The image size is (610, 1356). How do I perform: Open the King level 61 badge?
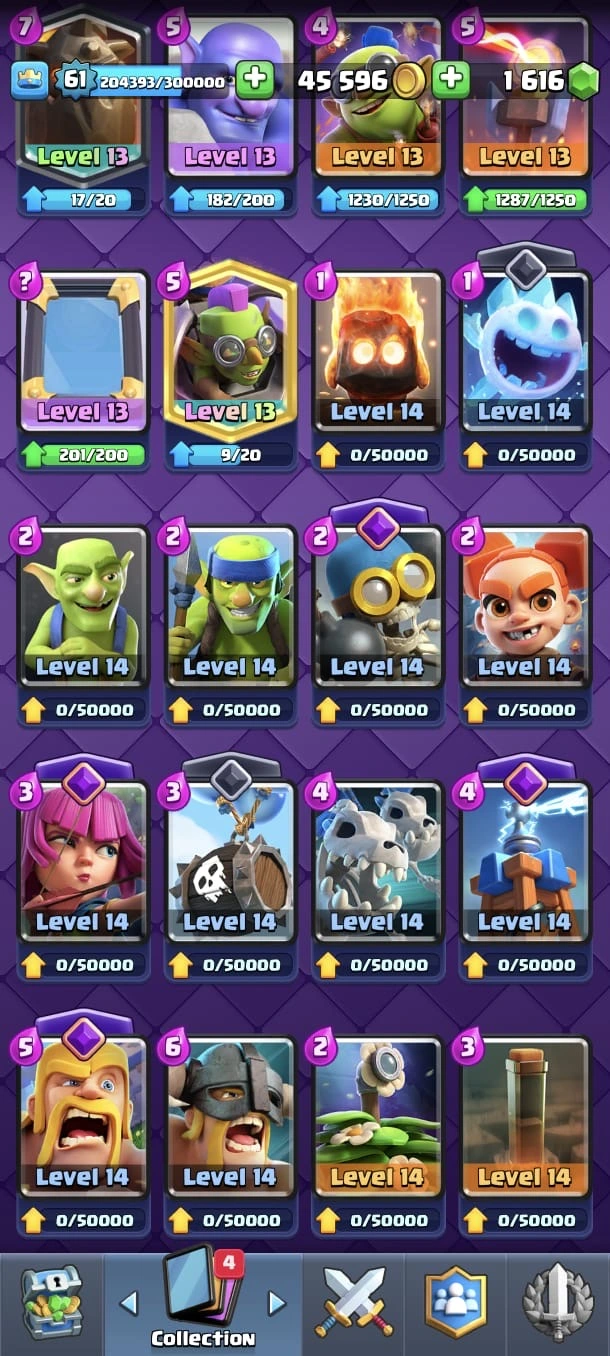click(x=75, y=80)
